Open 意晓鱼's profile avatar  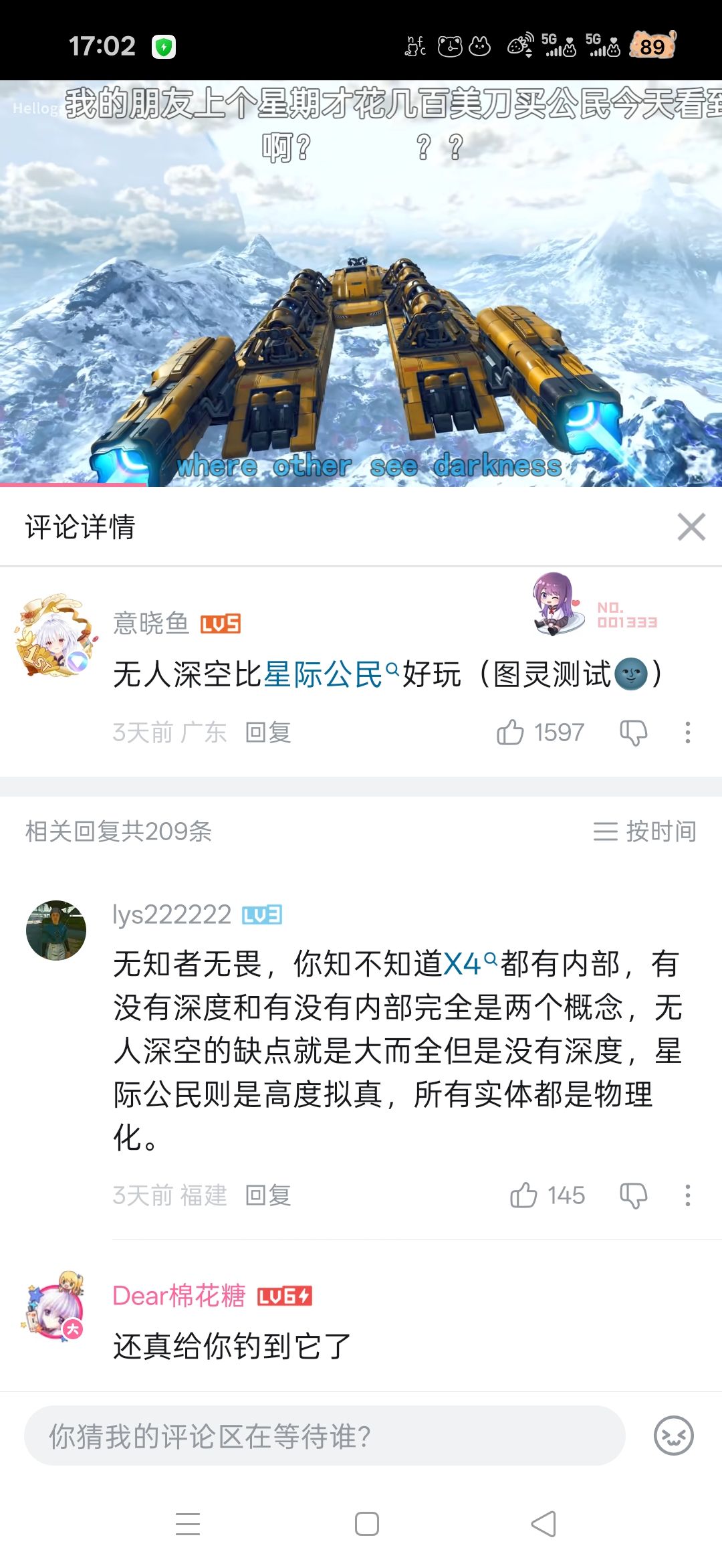pyautogui.click(x=56, y=635)
